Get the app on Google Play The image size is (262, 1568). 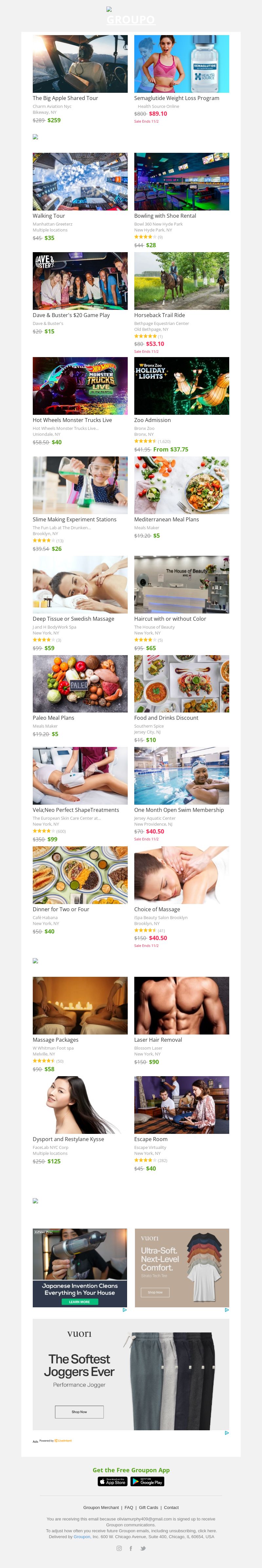(147, 1481)
